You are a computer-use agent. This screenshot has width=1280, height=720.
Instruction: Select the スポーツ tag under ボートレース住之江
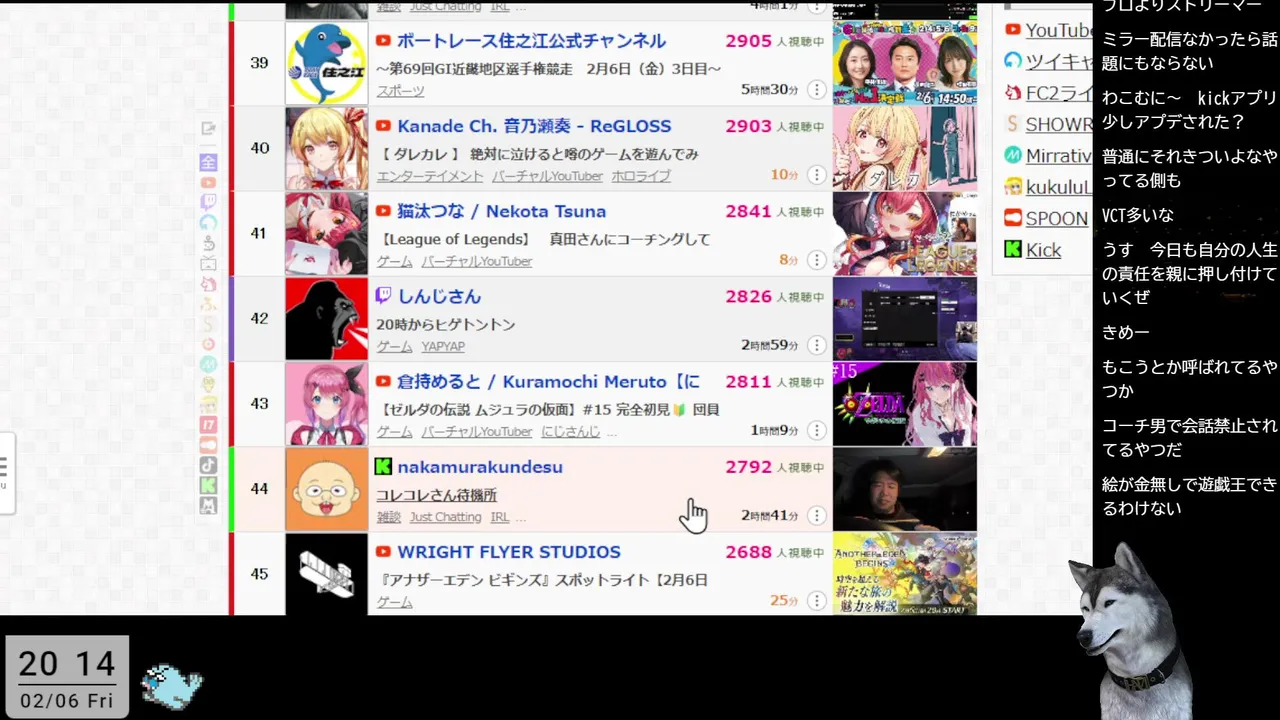coord(400,91)
